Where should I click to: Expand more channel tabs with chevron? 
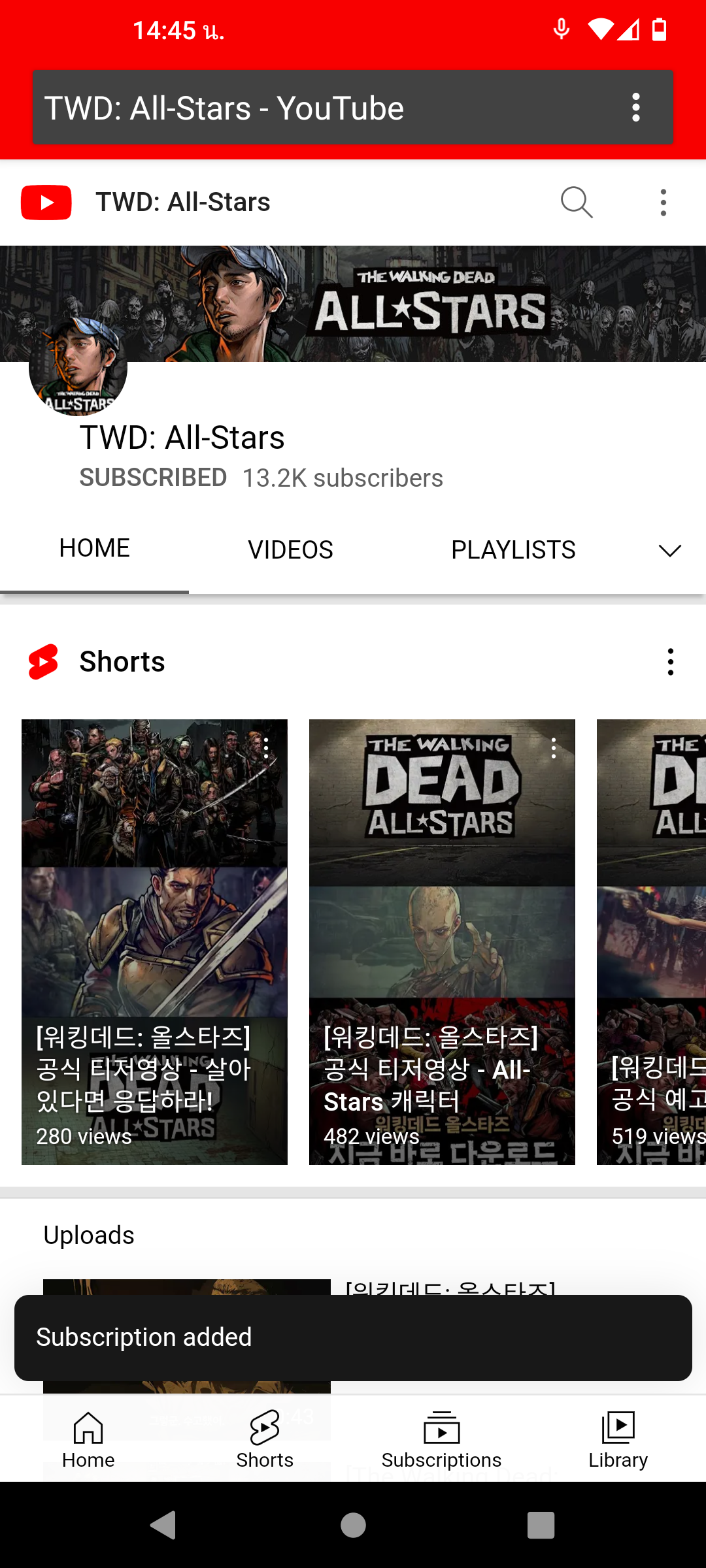coord(669,550)
